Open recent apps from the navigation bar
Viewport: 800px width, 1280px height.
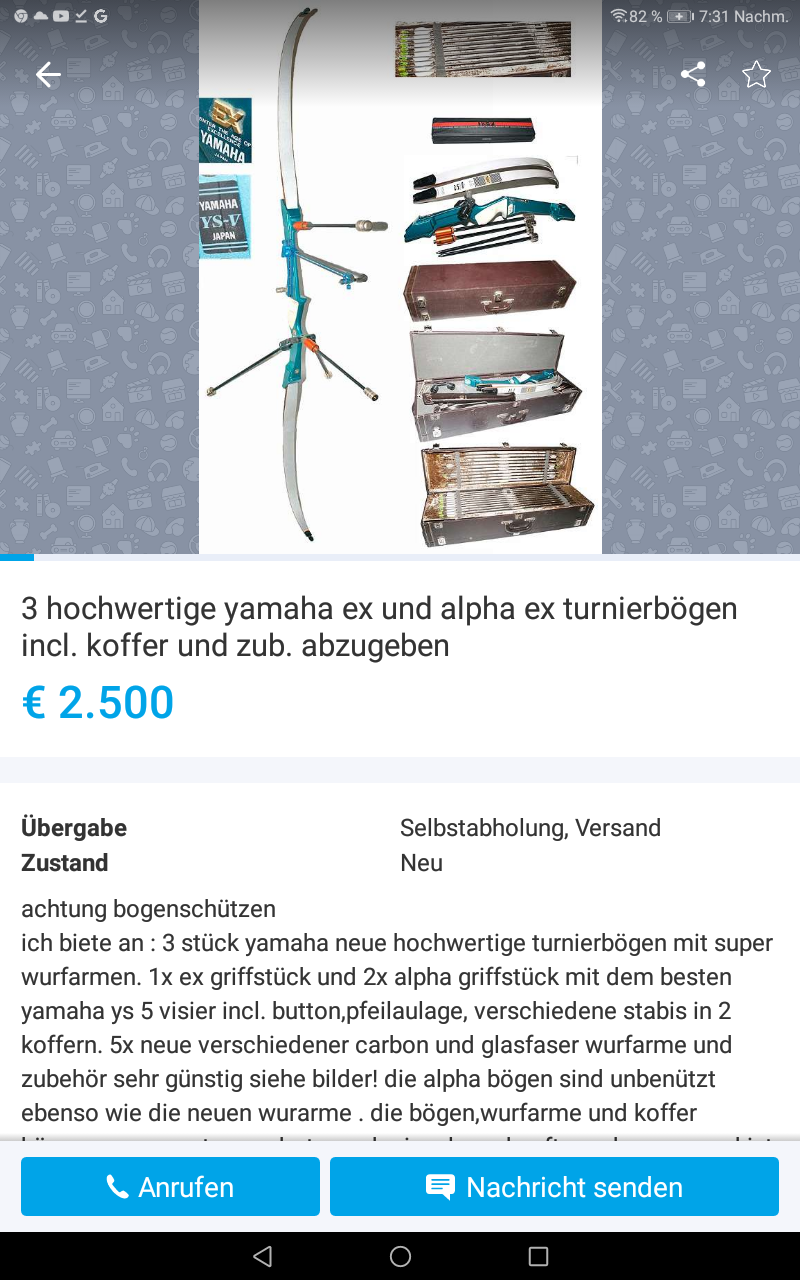coord(538,1256)
